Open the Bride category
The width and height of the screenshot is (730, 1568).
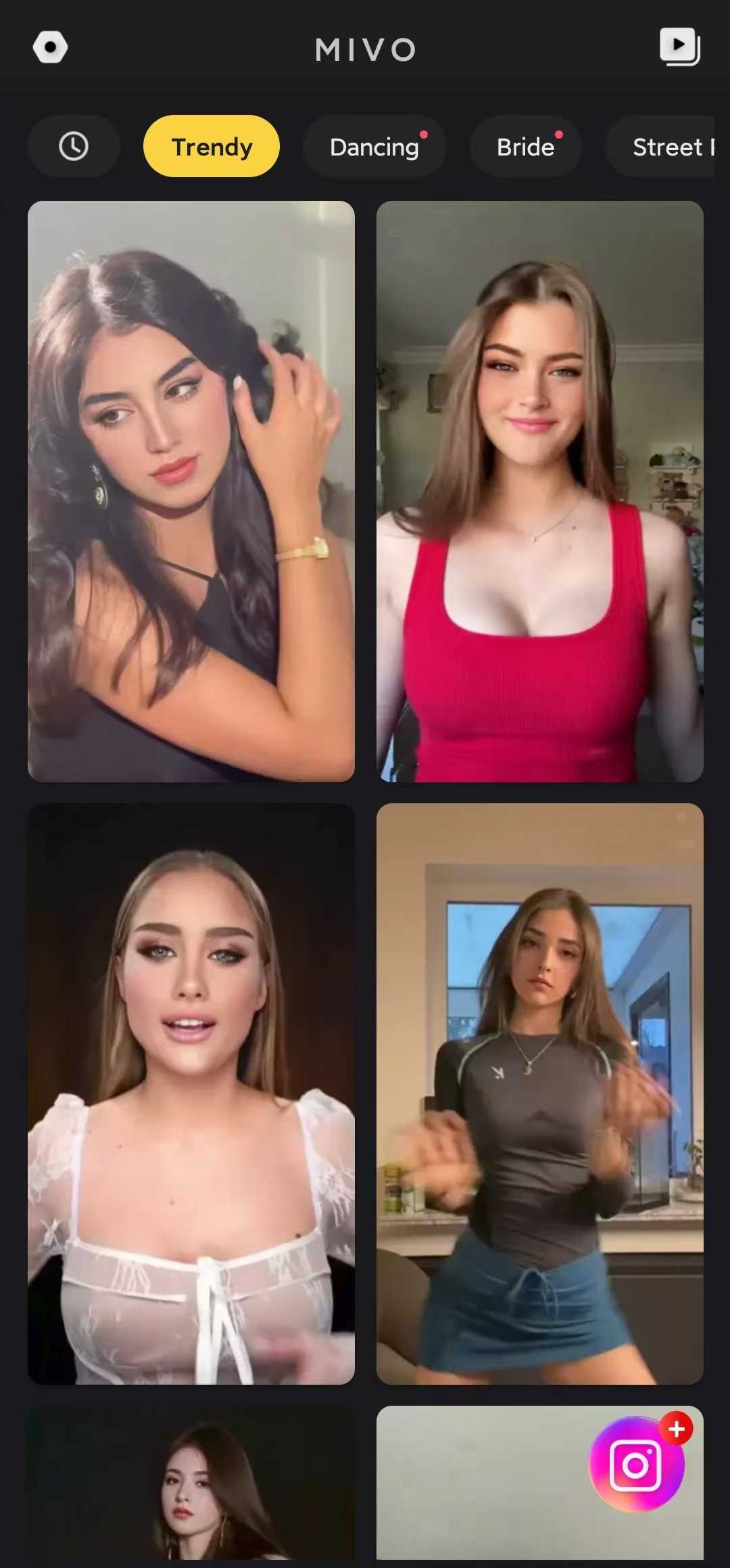[526, 147]
